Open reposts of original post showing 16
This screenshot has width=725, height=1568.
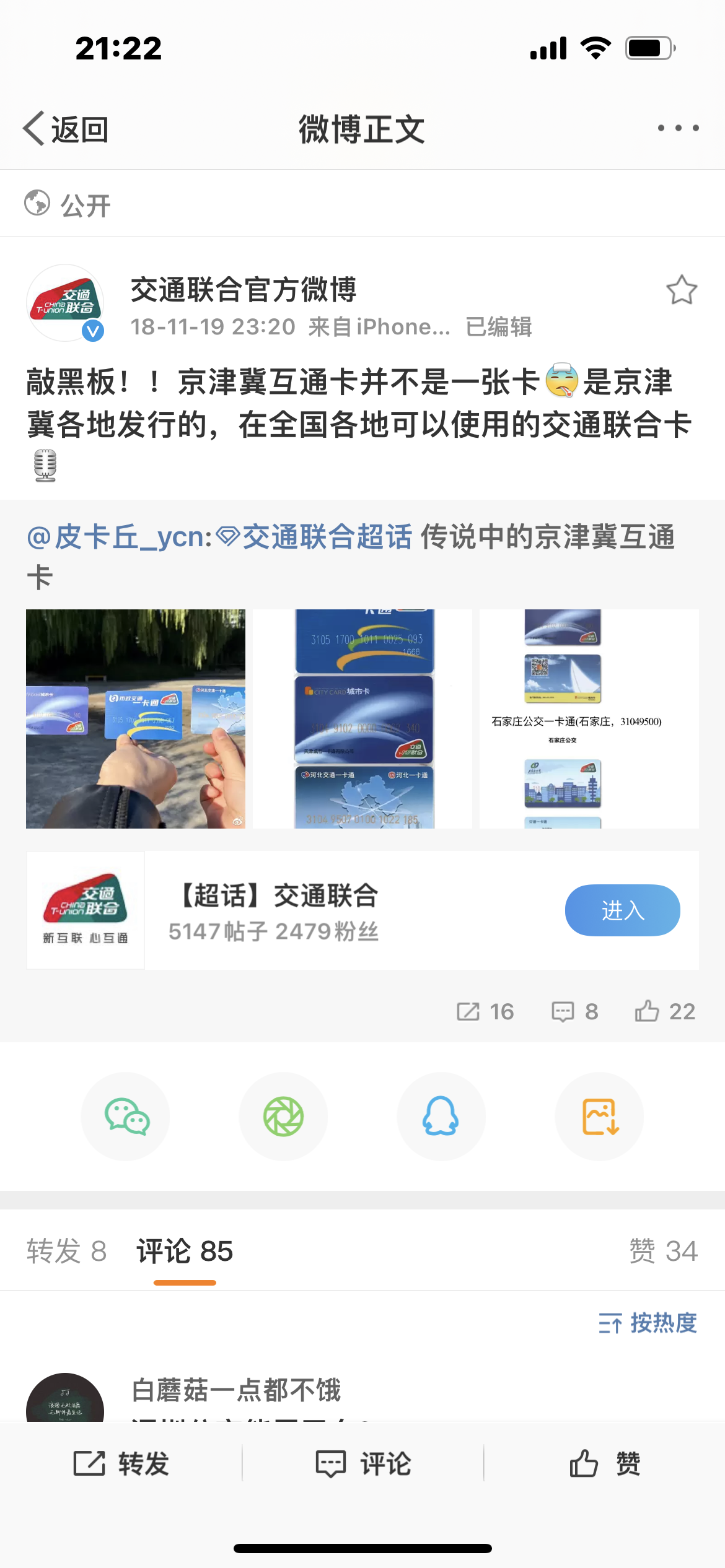(485, 1011)
